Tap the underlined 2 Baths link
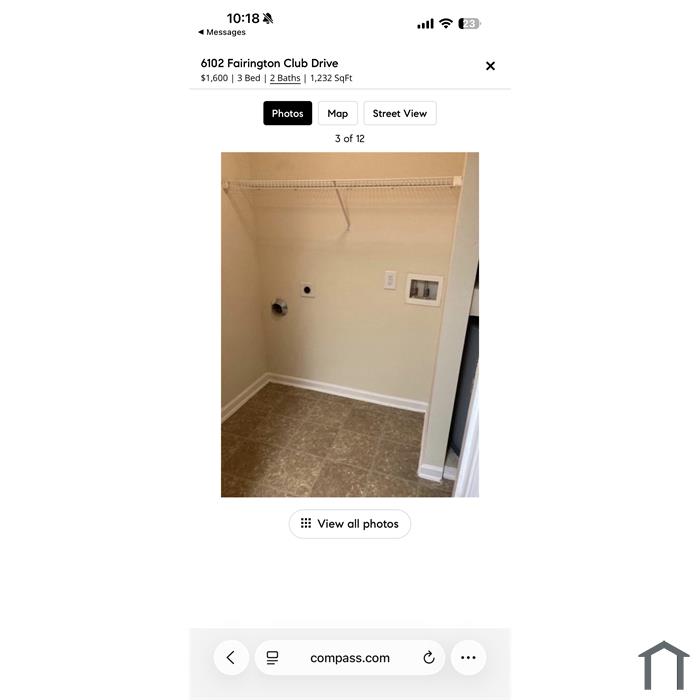Screen dimensions: 700x700 point(285,78)
